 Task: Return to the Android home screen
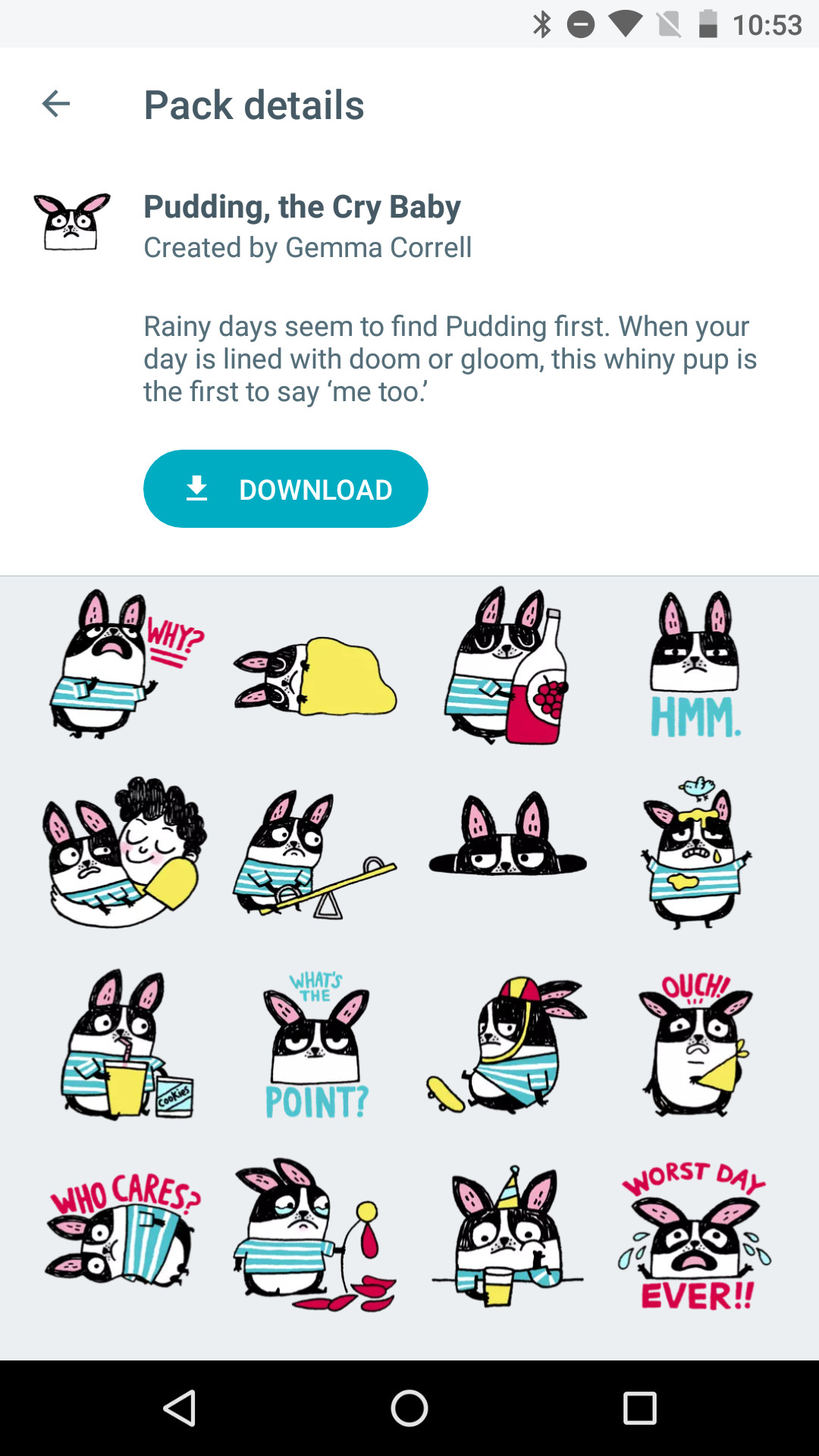[x=409, y=1408]
